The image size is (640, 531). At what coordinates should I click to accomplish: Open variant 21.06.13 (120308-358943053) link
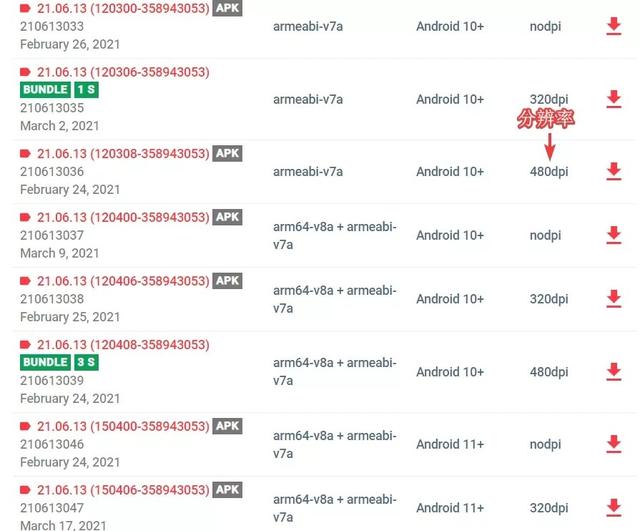pos(123,153)
